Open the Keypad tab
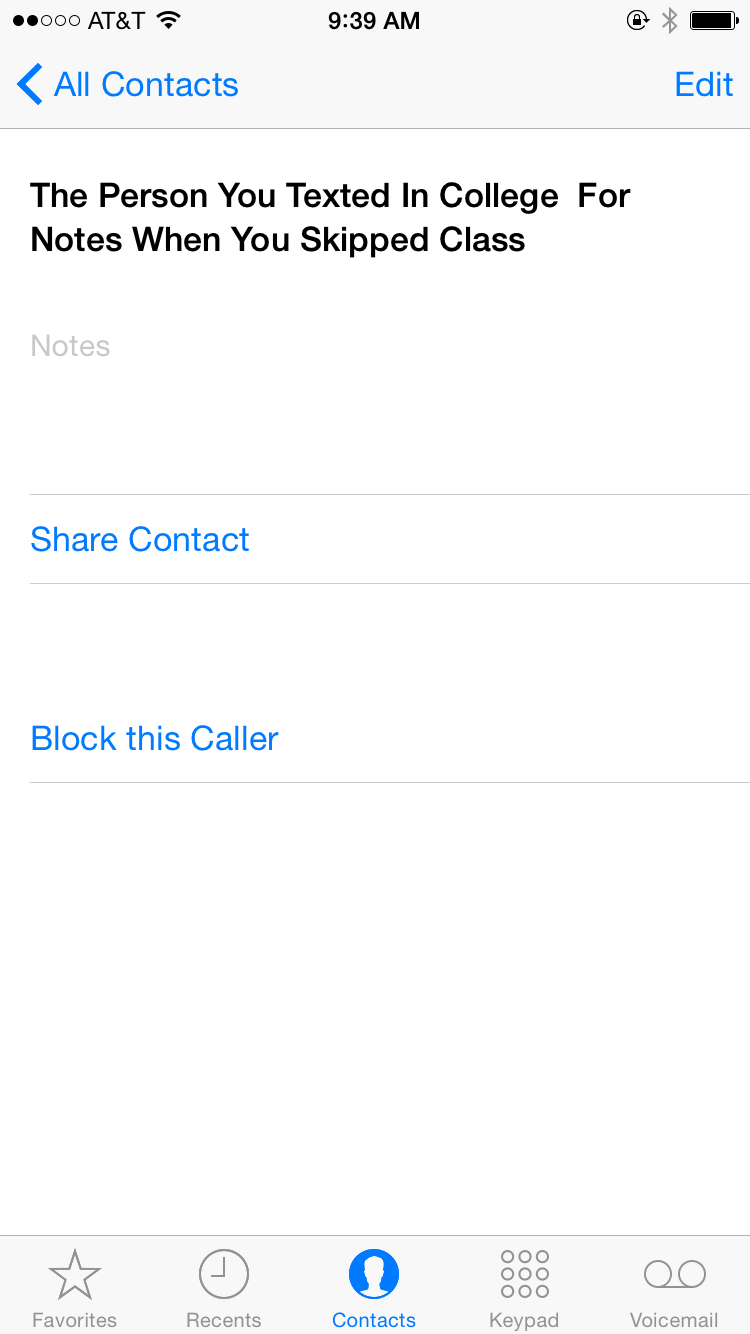This screenshot has width=750, height=1334. (524, 1288)
